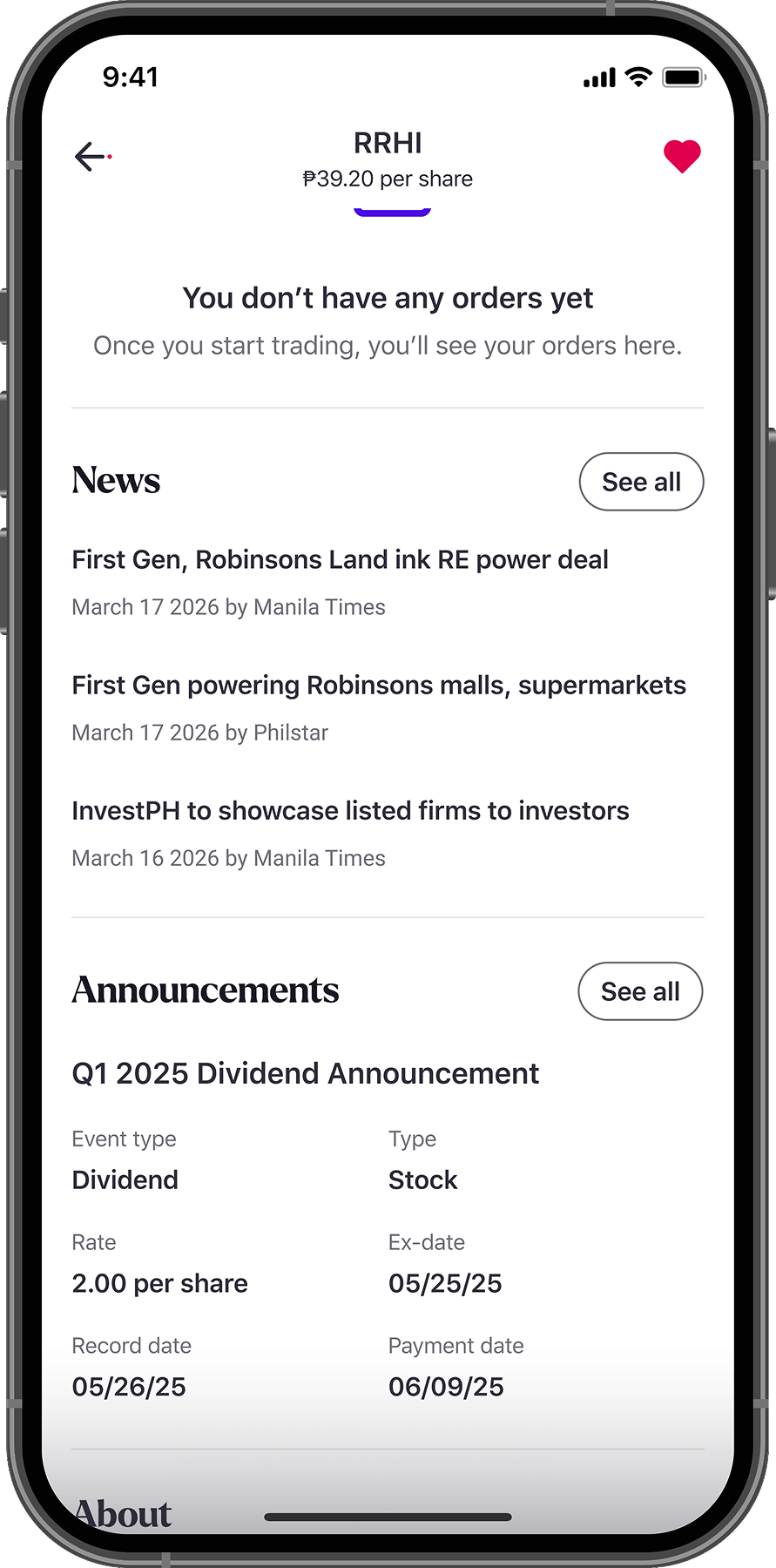The width and height of the screenshot is (776, 1568).
Task: Open Q1 2025 Dividend Announcement
Action: (x=305, y=1074)
